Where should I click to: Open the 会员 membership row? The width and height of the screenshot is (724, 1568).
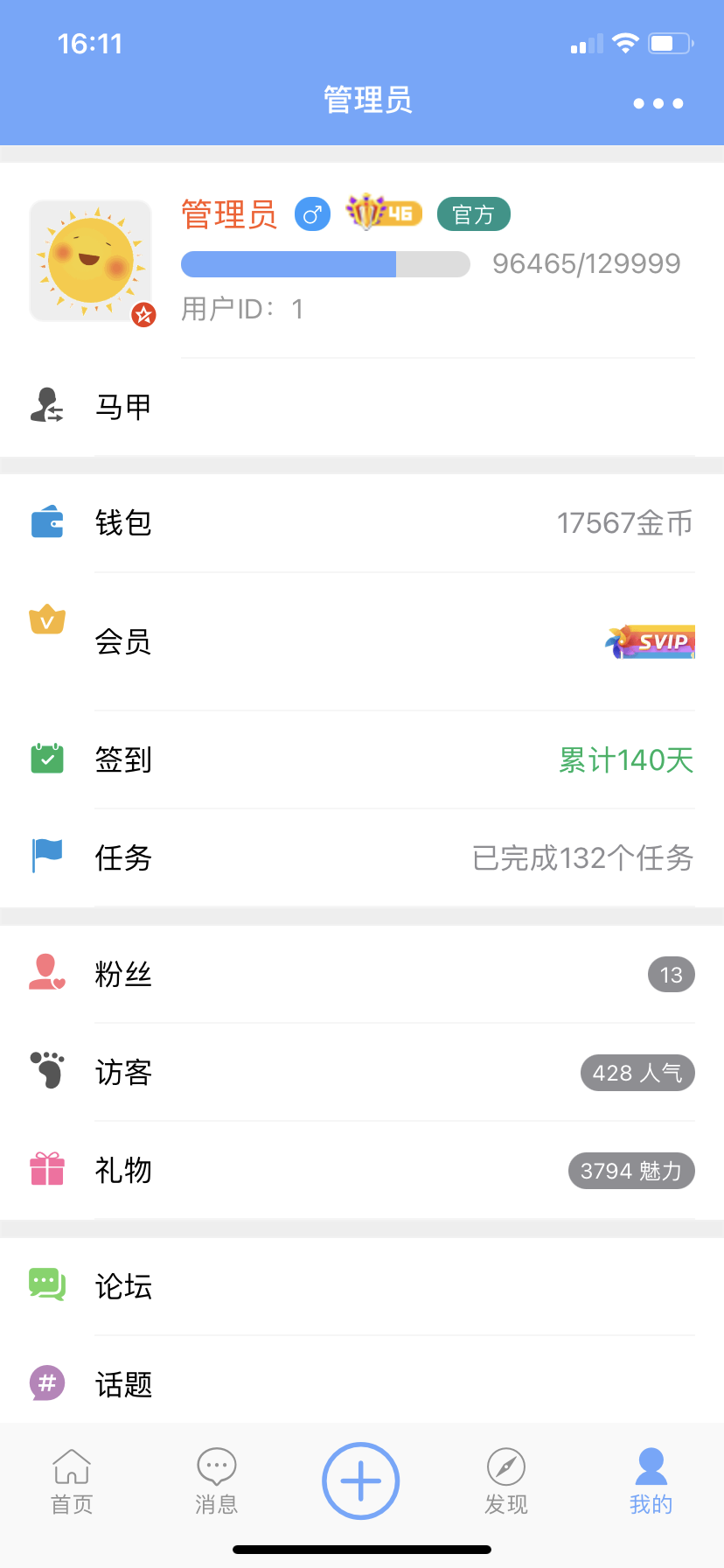click(x=362, y=641)
